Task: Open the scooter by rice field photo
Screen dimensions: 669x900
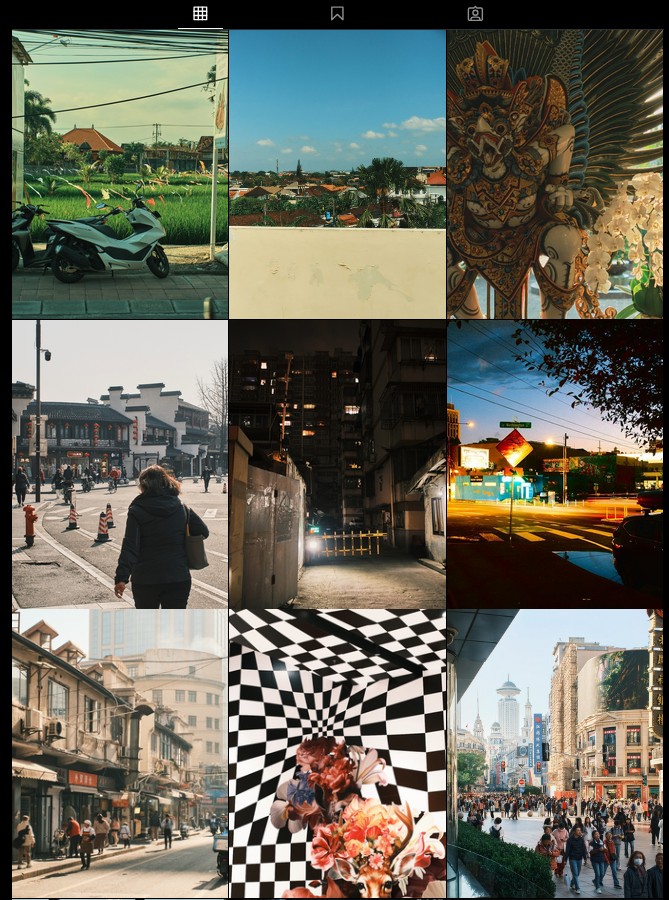Action: click(x=120, y=174)
